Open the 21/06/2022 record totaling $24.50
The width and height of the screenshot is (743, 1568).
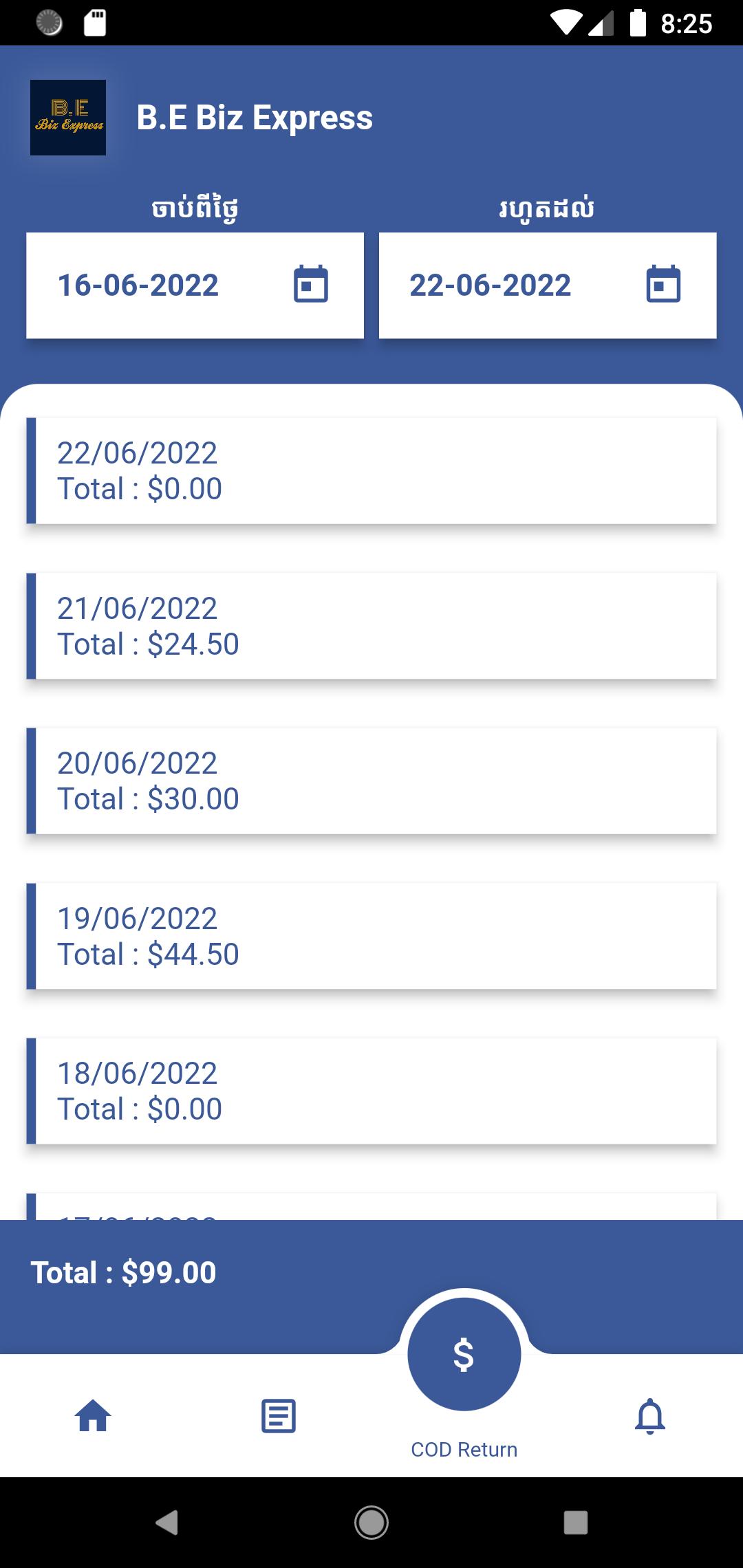(371, 626)
